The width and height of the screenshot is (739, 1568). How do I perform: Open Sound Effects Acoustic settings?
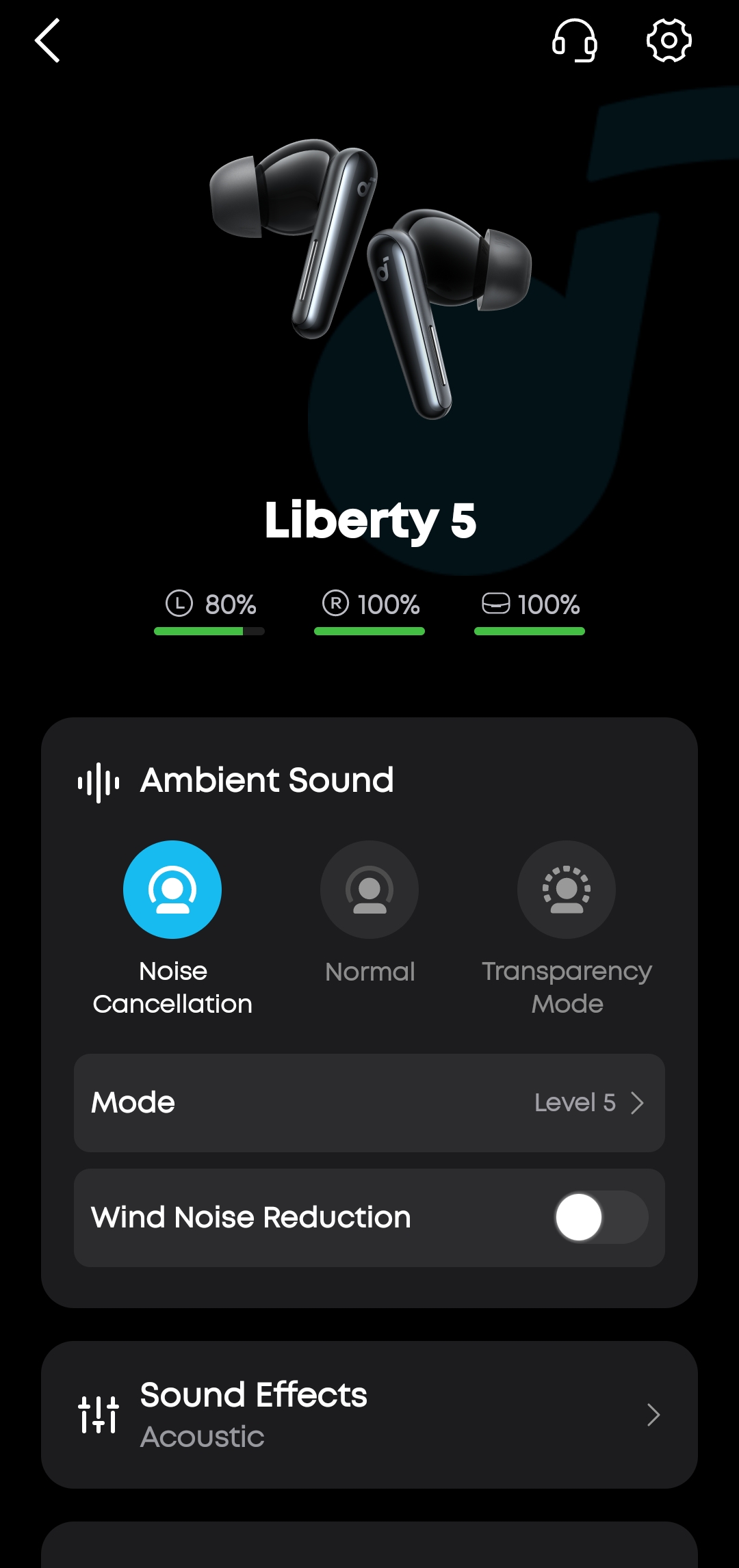369,1415
